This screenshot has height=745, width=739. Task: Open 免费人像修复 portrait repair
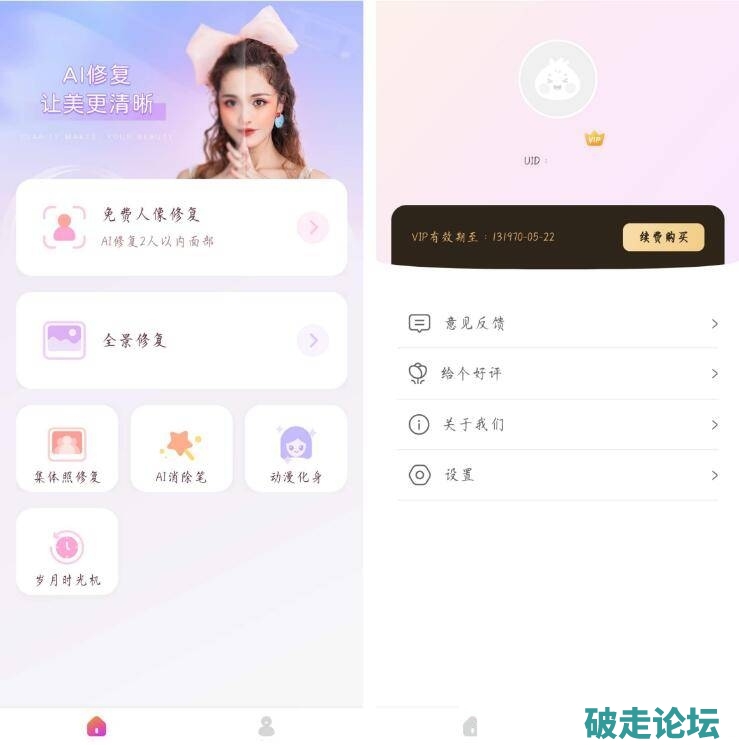pyautogui.click(x=181, y=228)
